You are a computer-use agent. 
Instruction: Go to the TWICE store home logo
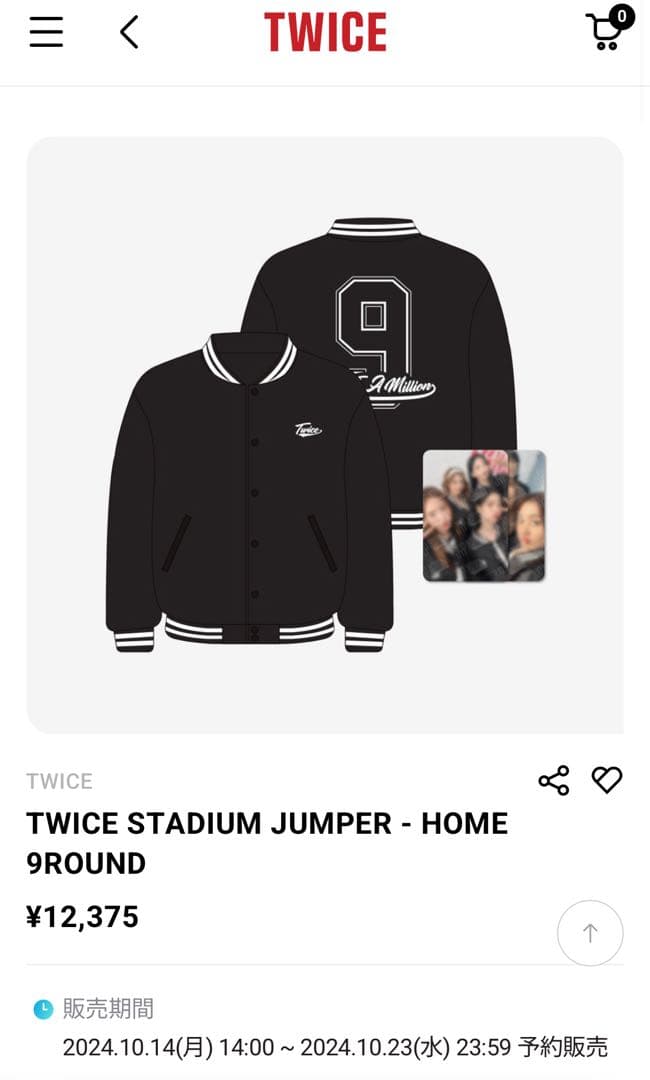[325, 32]
